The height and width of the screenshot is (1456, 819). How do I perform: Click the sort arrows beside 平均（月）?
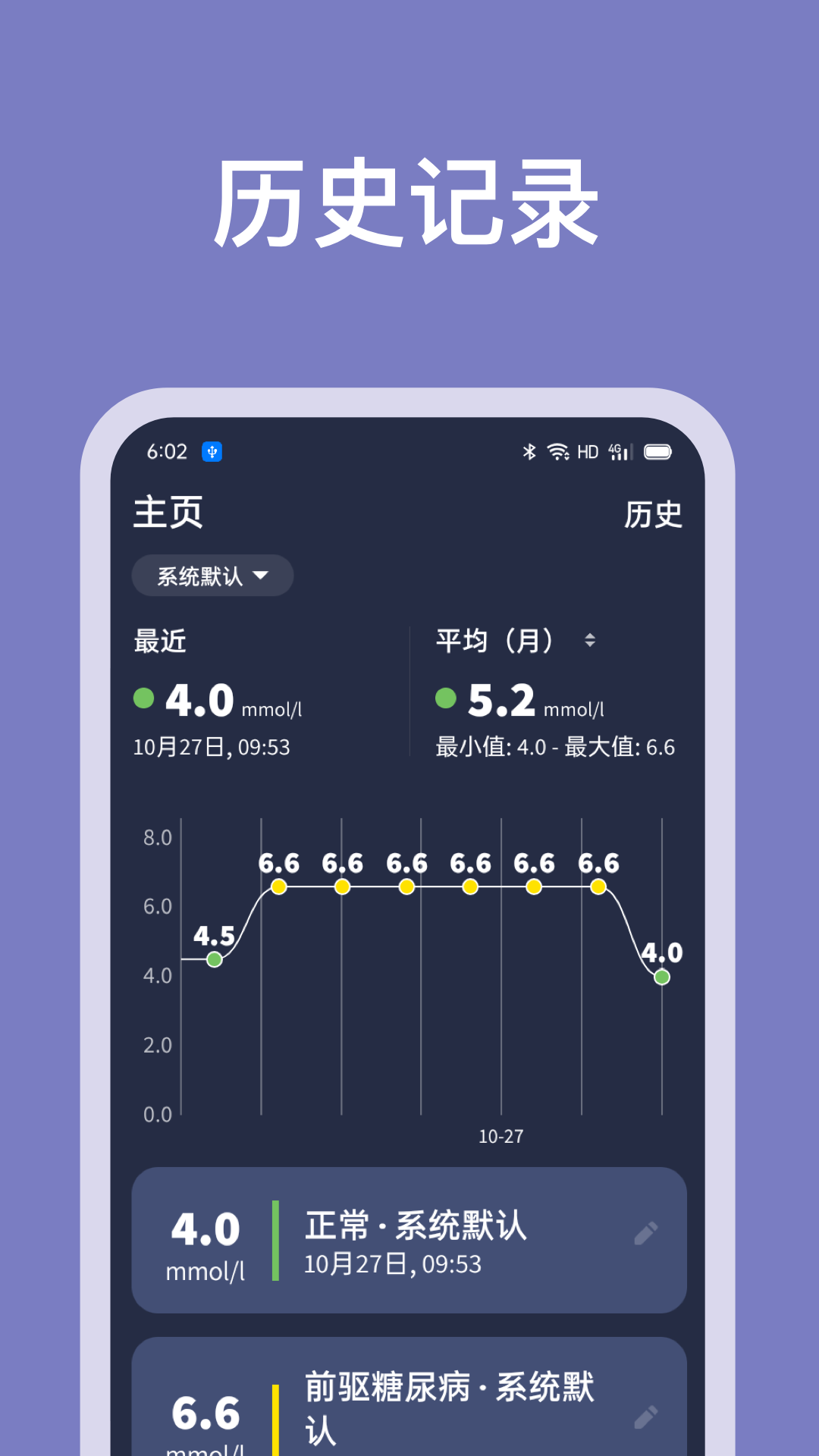coord(591,641)
